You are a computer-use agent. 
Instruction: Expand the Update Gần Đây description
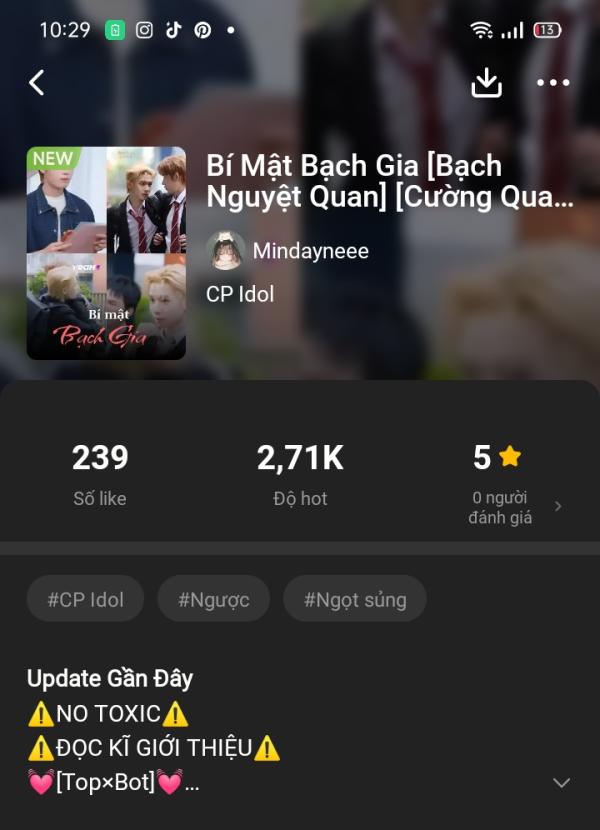click(561, 782)
